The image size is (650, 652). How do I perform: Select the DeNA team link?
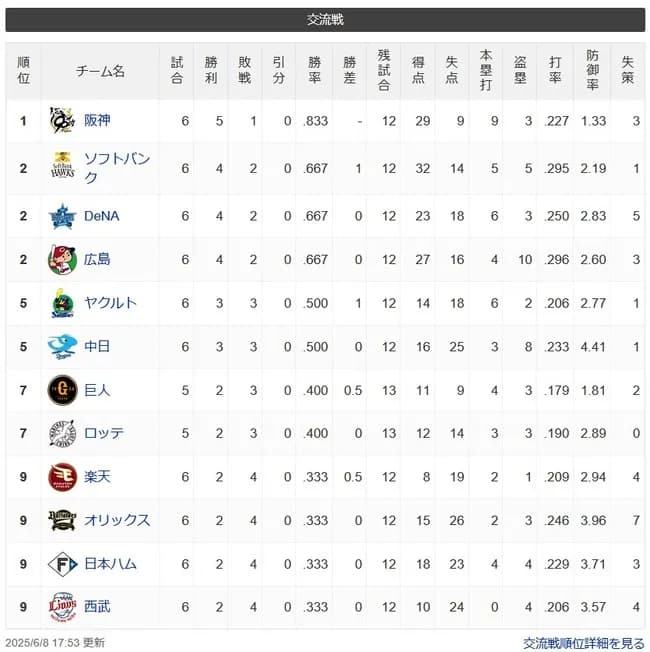(103, 216)
